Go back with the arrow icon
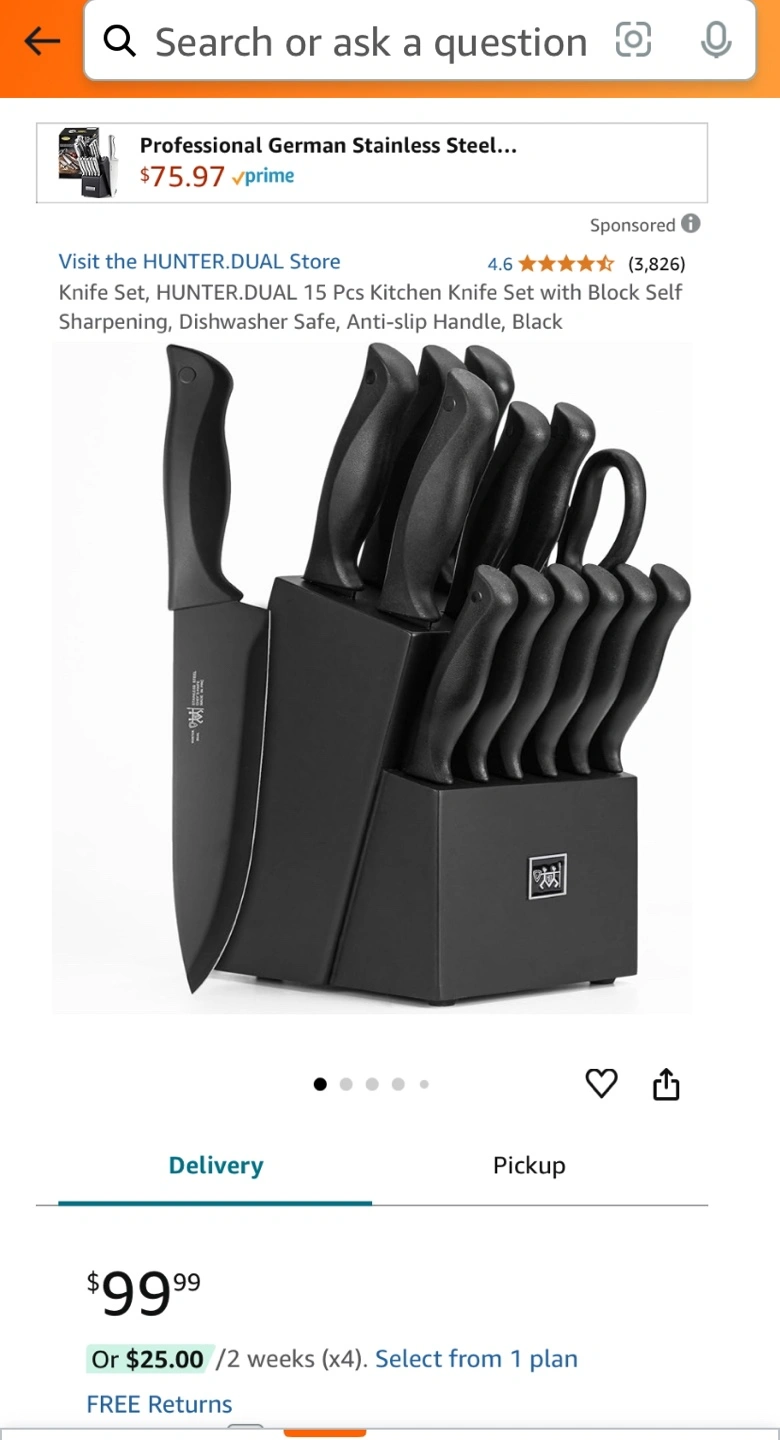The height and width of the screenshot is (1440, 780). tap(42, 41)
